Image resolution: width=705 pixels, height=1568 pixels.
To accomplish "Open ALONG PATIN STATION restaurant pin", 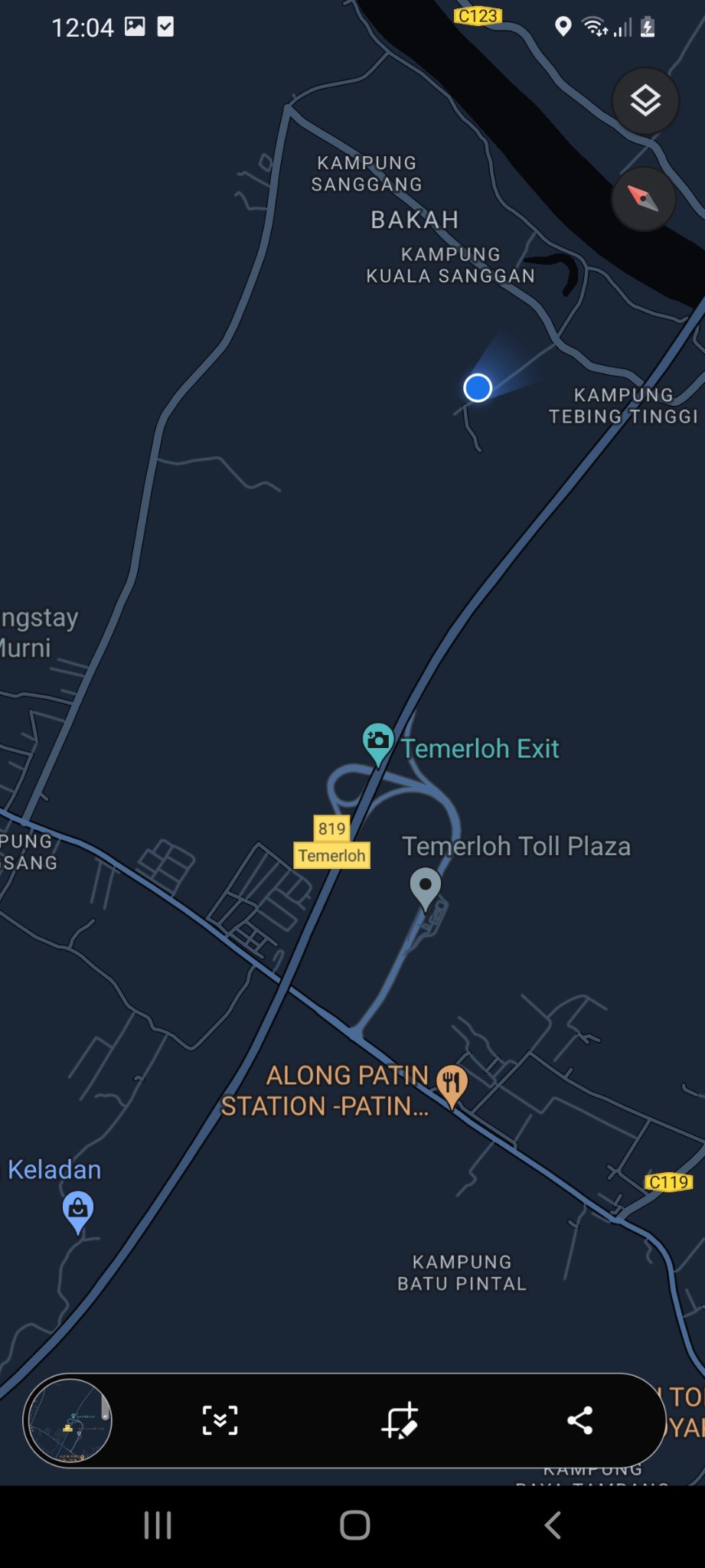I will (x=452, y=1085).
